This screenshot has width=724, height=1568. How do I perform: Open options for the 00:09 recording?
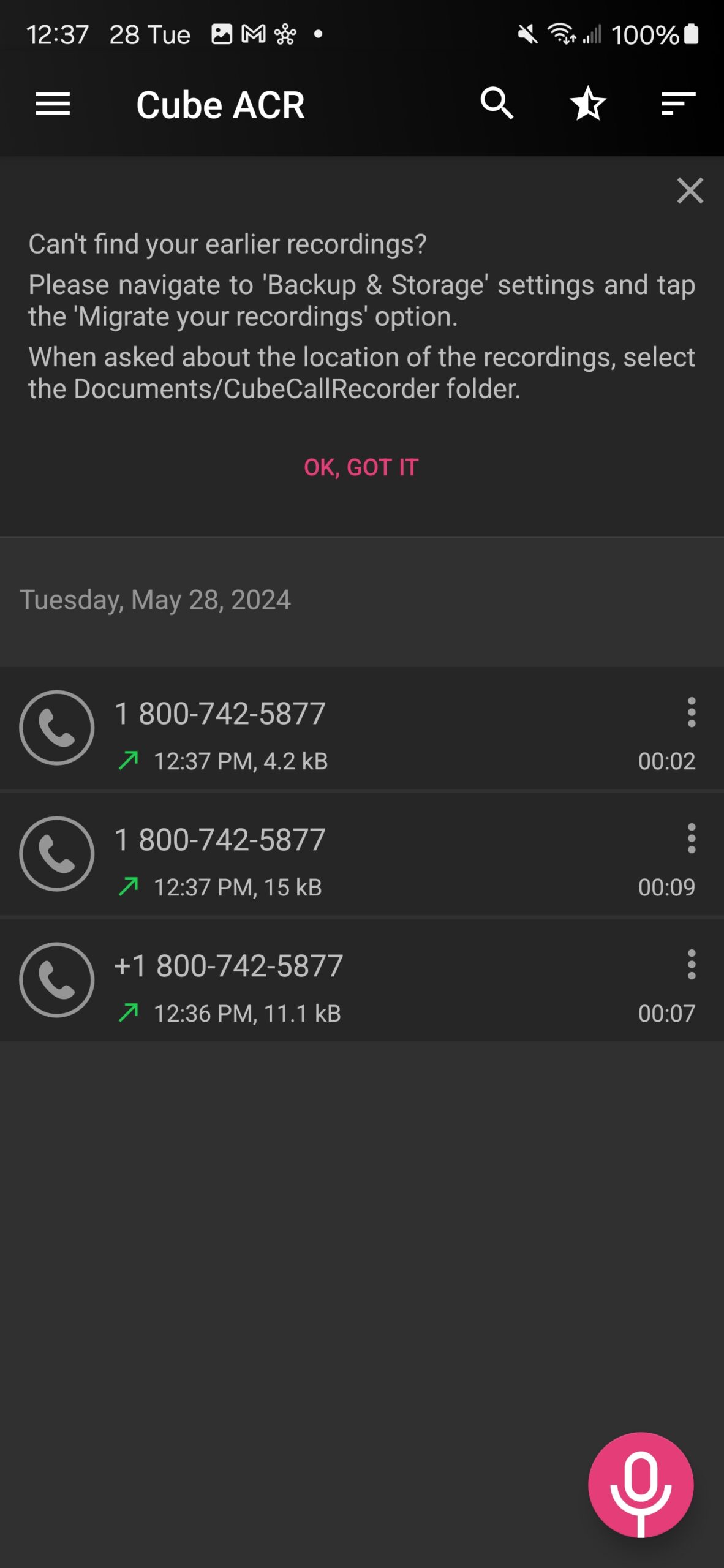[692, 839]
